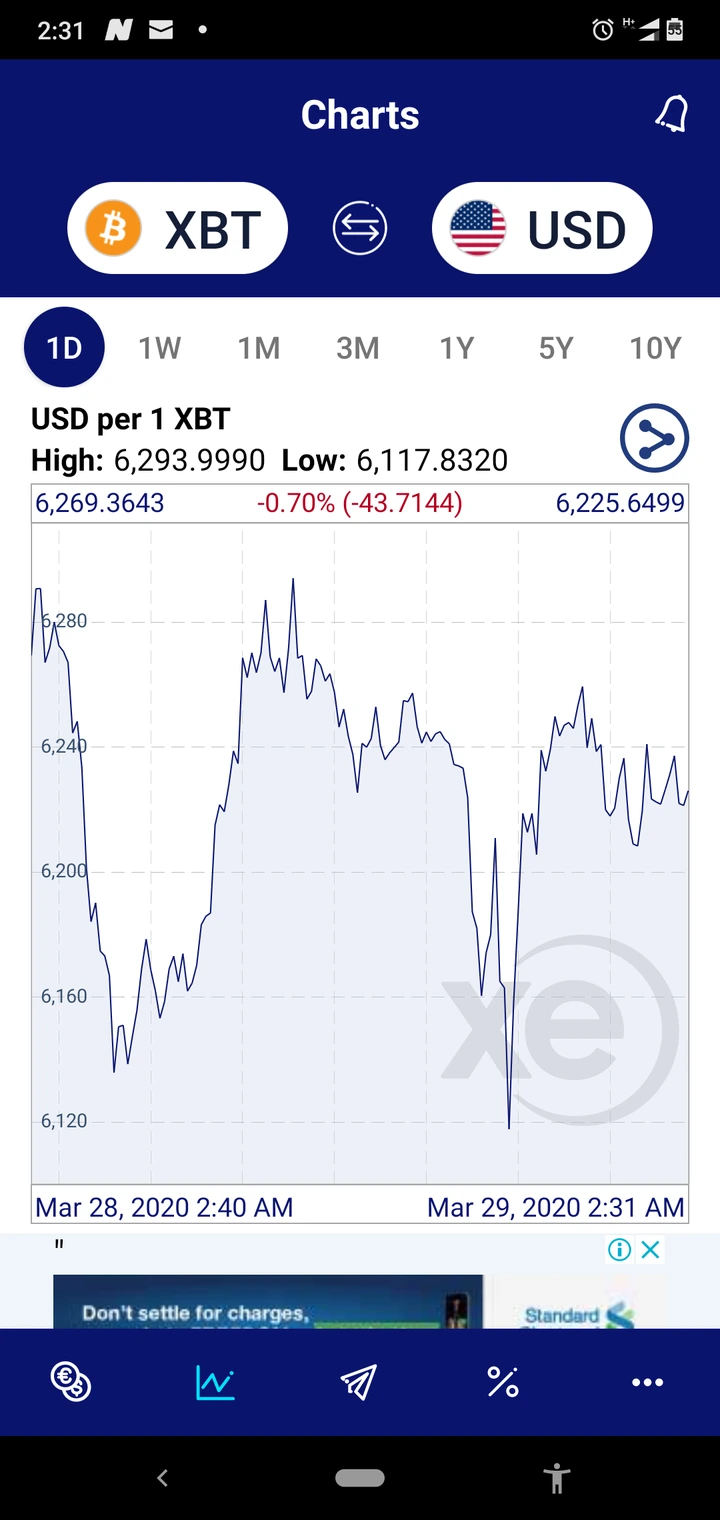Switch to the 1M chart range
The height and width of the screenshot is (1520, 720).
(x=258, y=348)
